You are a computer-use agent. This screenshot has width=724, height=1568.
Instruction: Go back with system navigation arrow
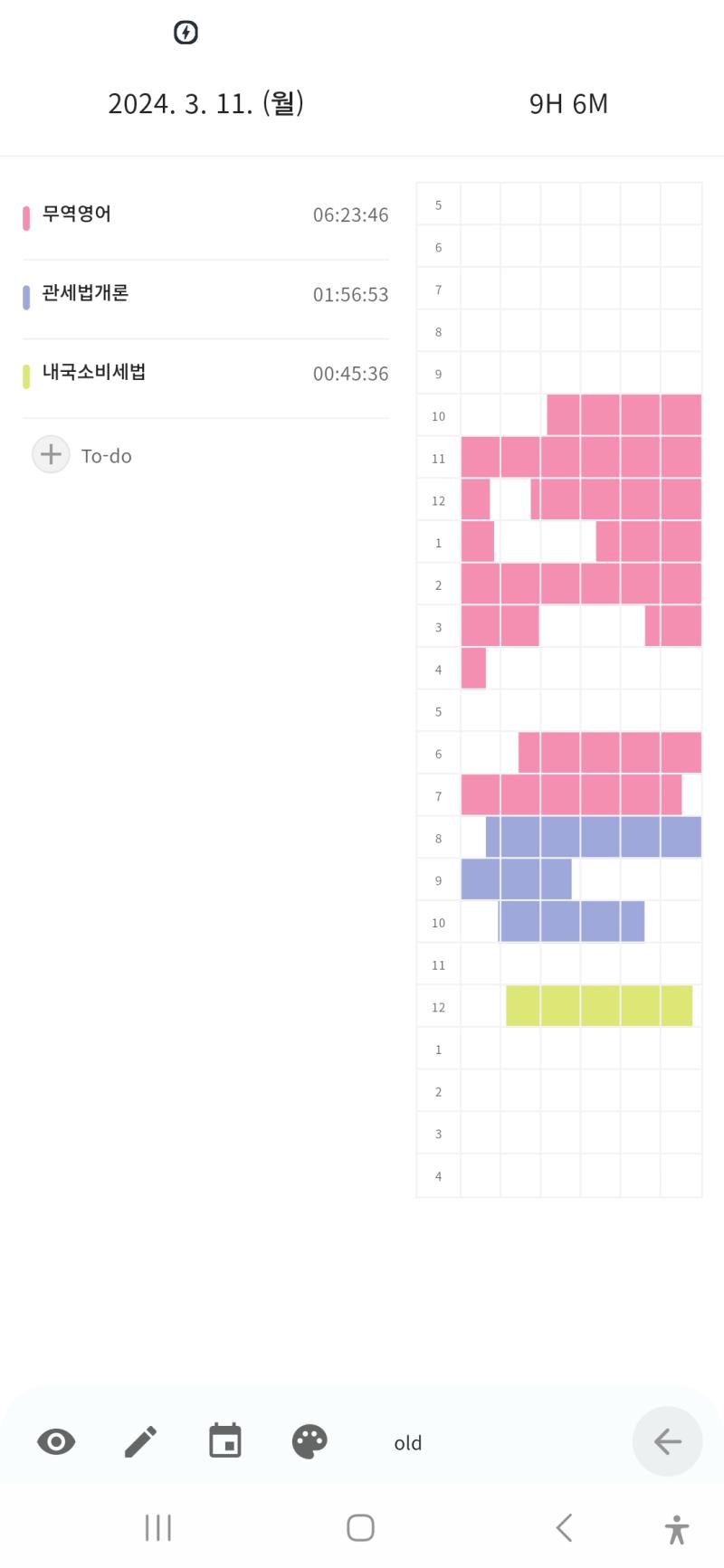pyautogui.click(x=564, y=1528)
